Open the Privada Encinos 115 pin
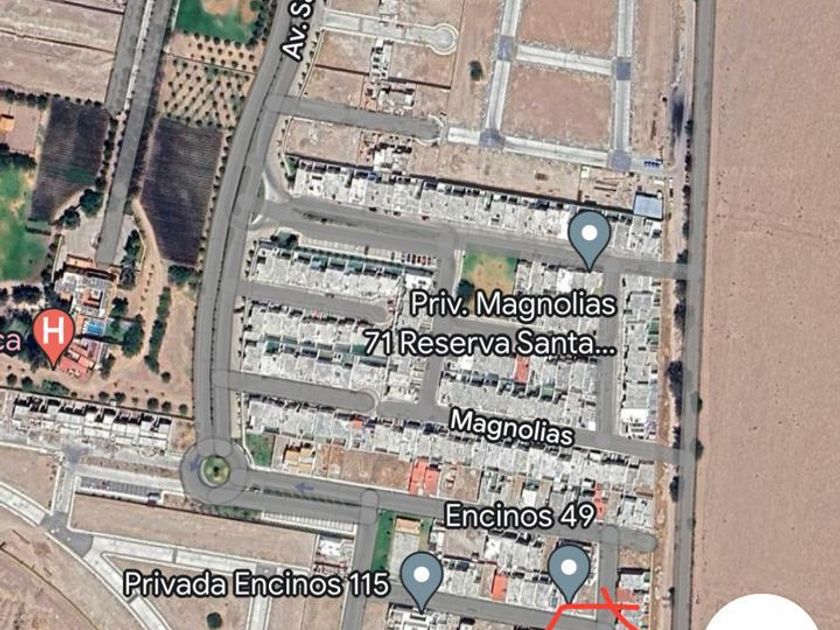The image size is (840, 630). [x=422, y=576]
